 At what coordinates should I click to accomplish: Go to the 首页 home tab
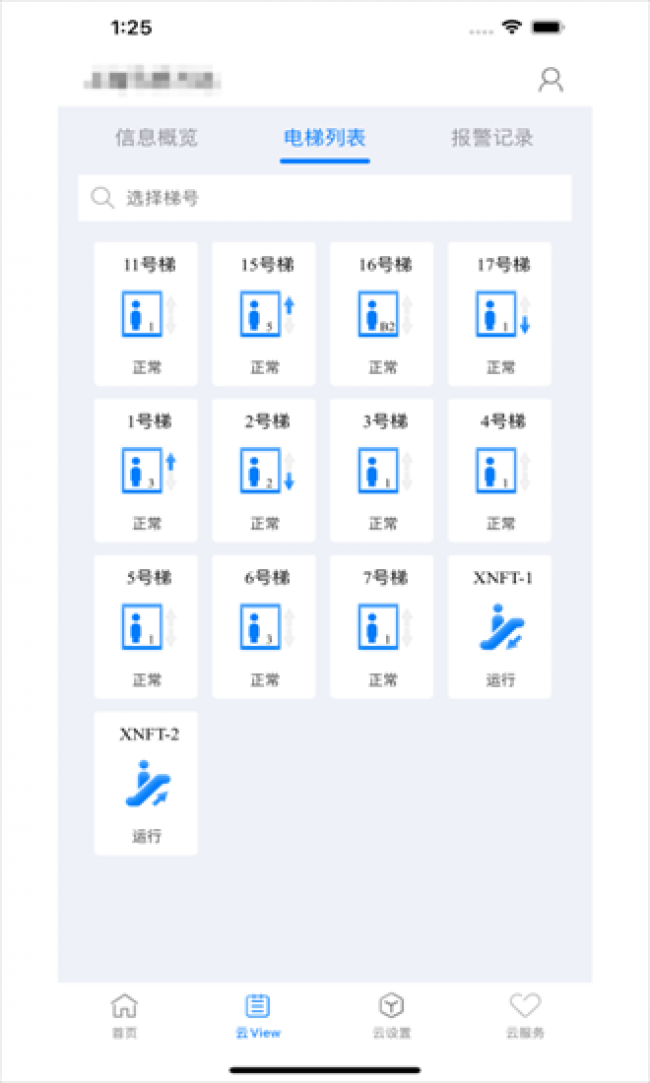coord(124,1016)
